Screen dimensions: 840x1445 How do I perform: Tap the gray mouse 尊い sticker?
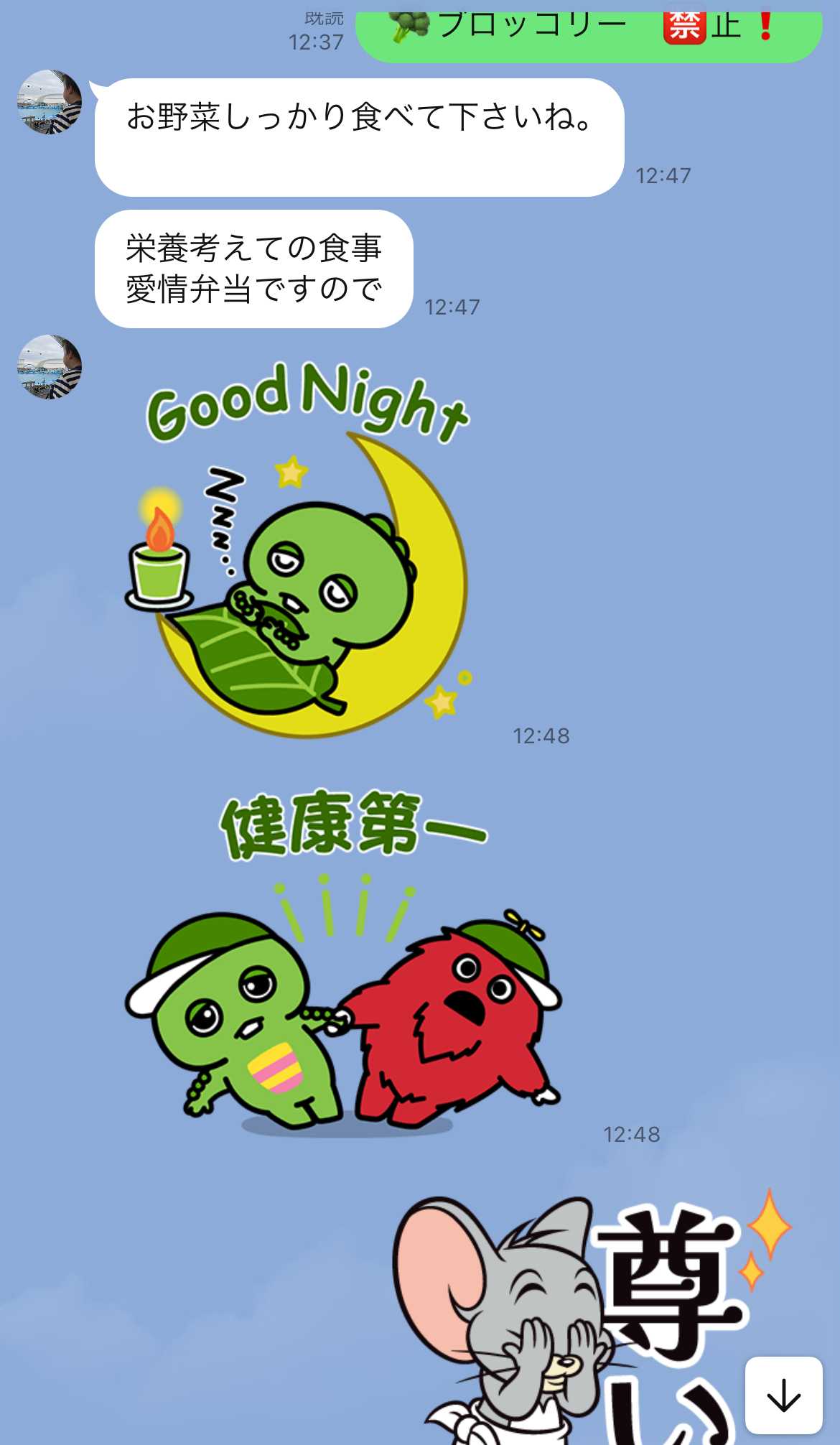pos(589,1321)
